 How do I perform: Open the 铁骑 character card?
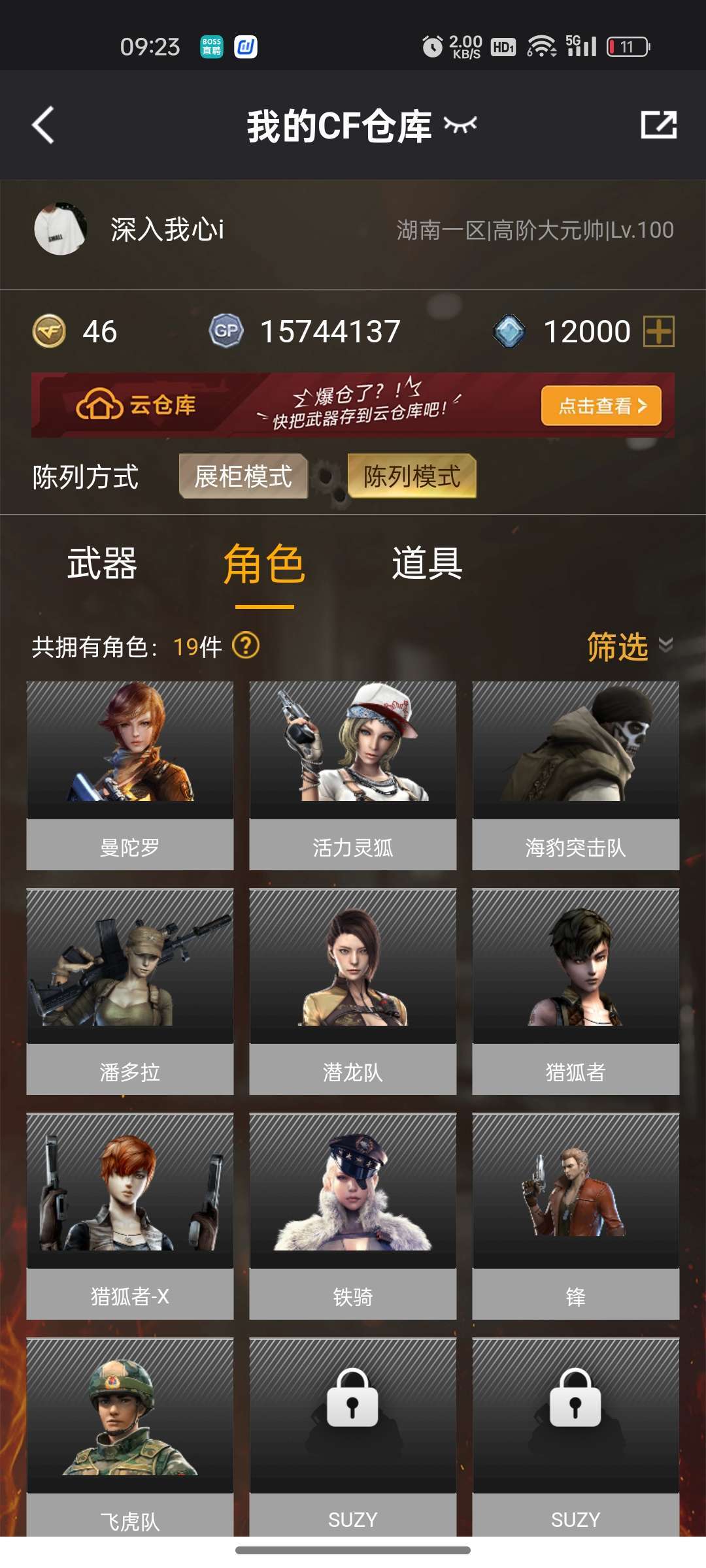(353, 1217)
